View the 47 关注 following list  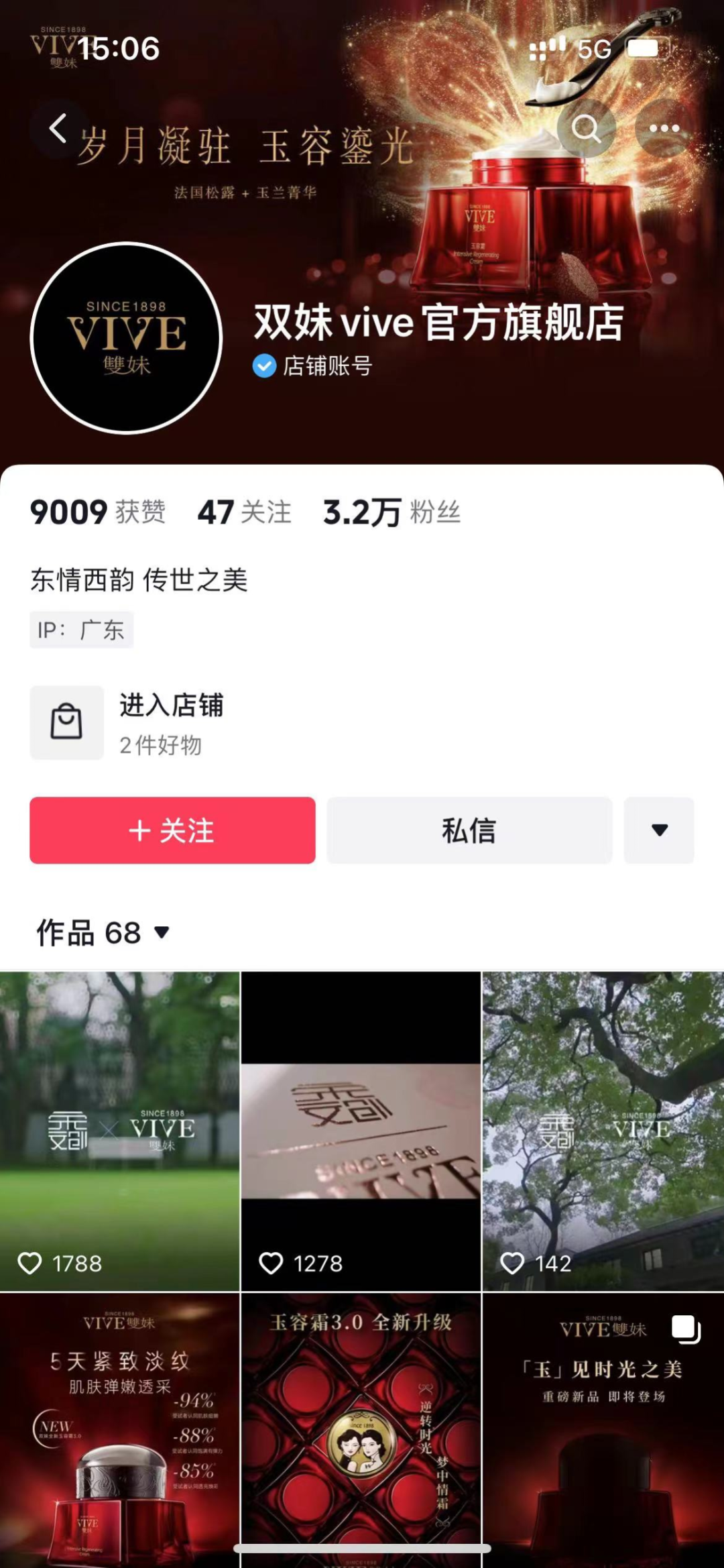coord(244,512)
